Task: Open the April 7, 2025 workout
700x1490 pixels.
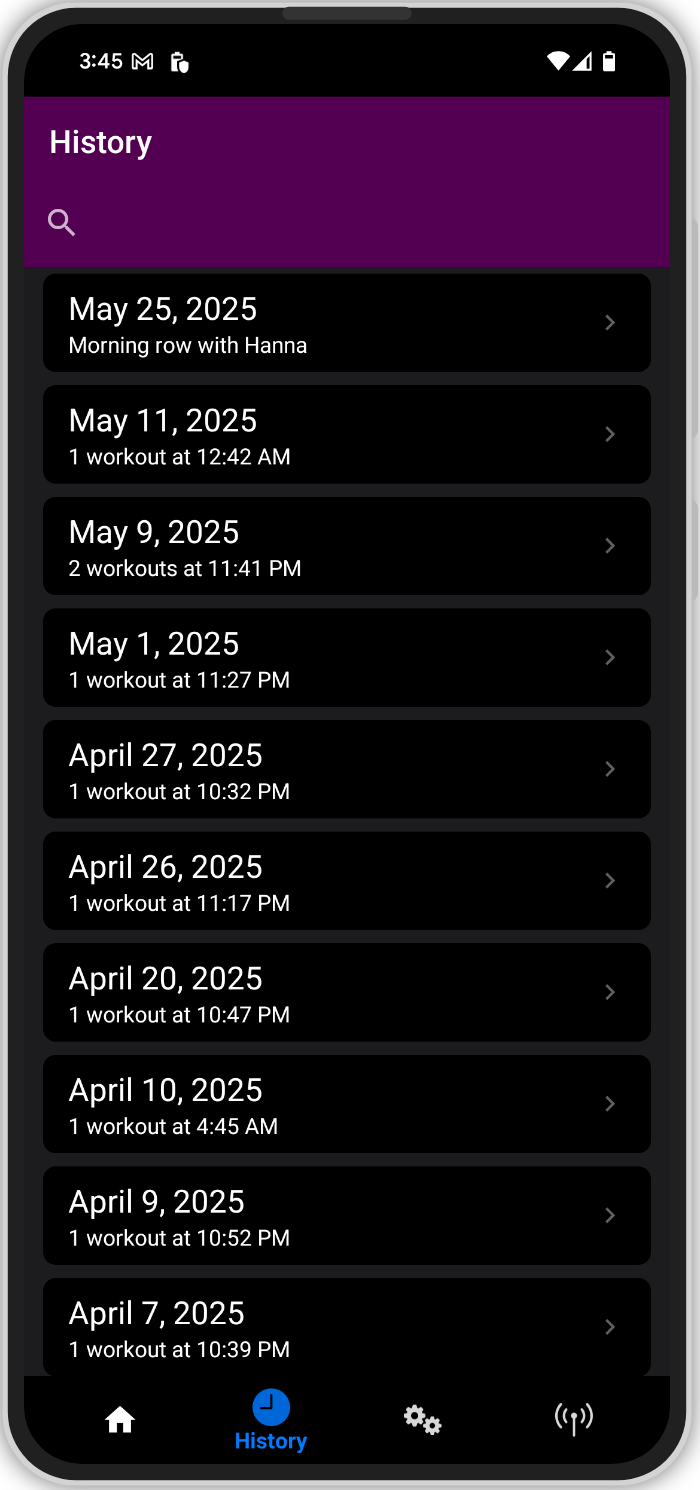Action: coord(347,1326)
